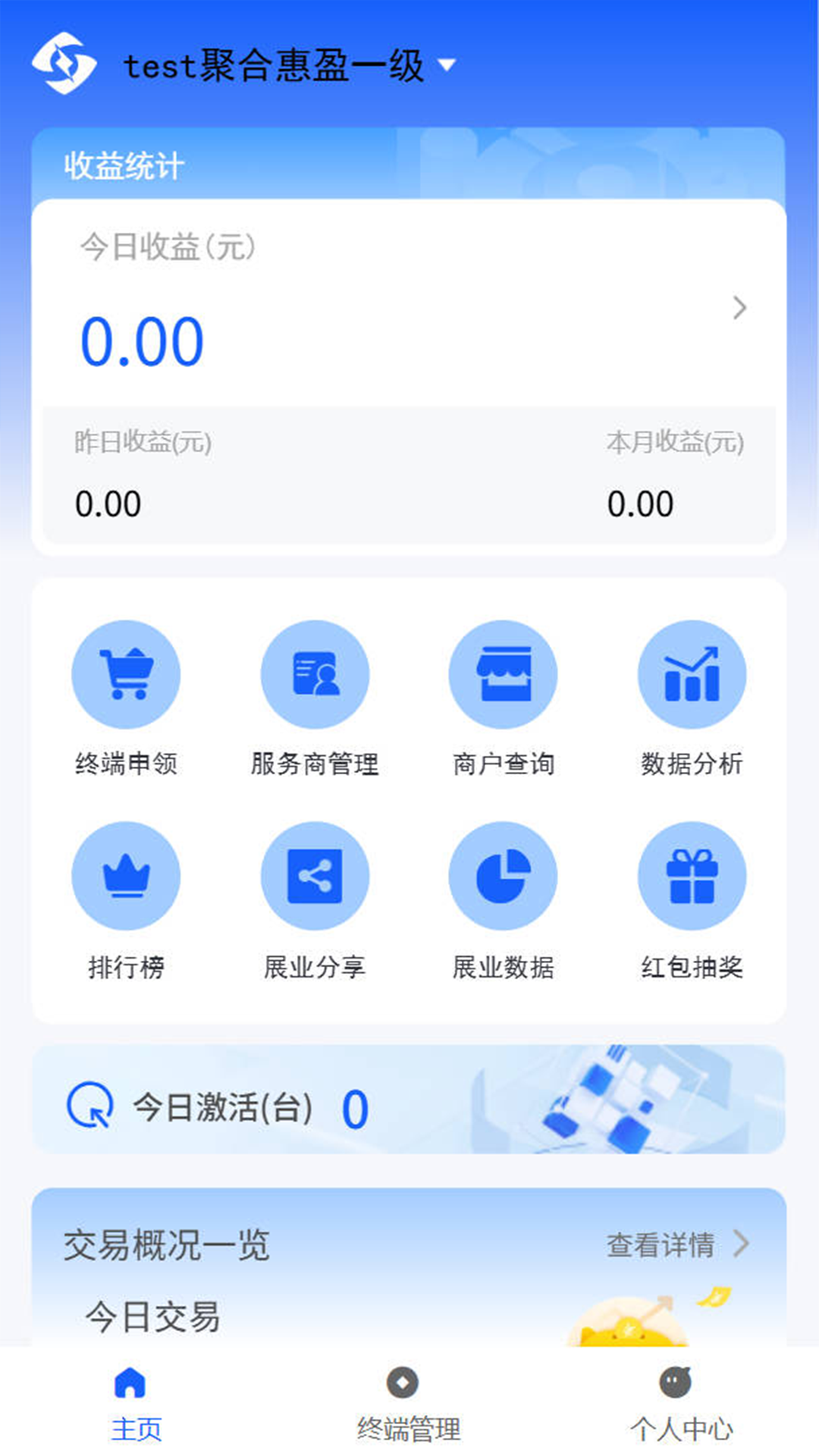819x1456 pixels.
Task: Select 展业分享 business sharing
Action: pos(315,877)
